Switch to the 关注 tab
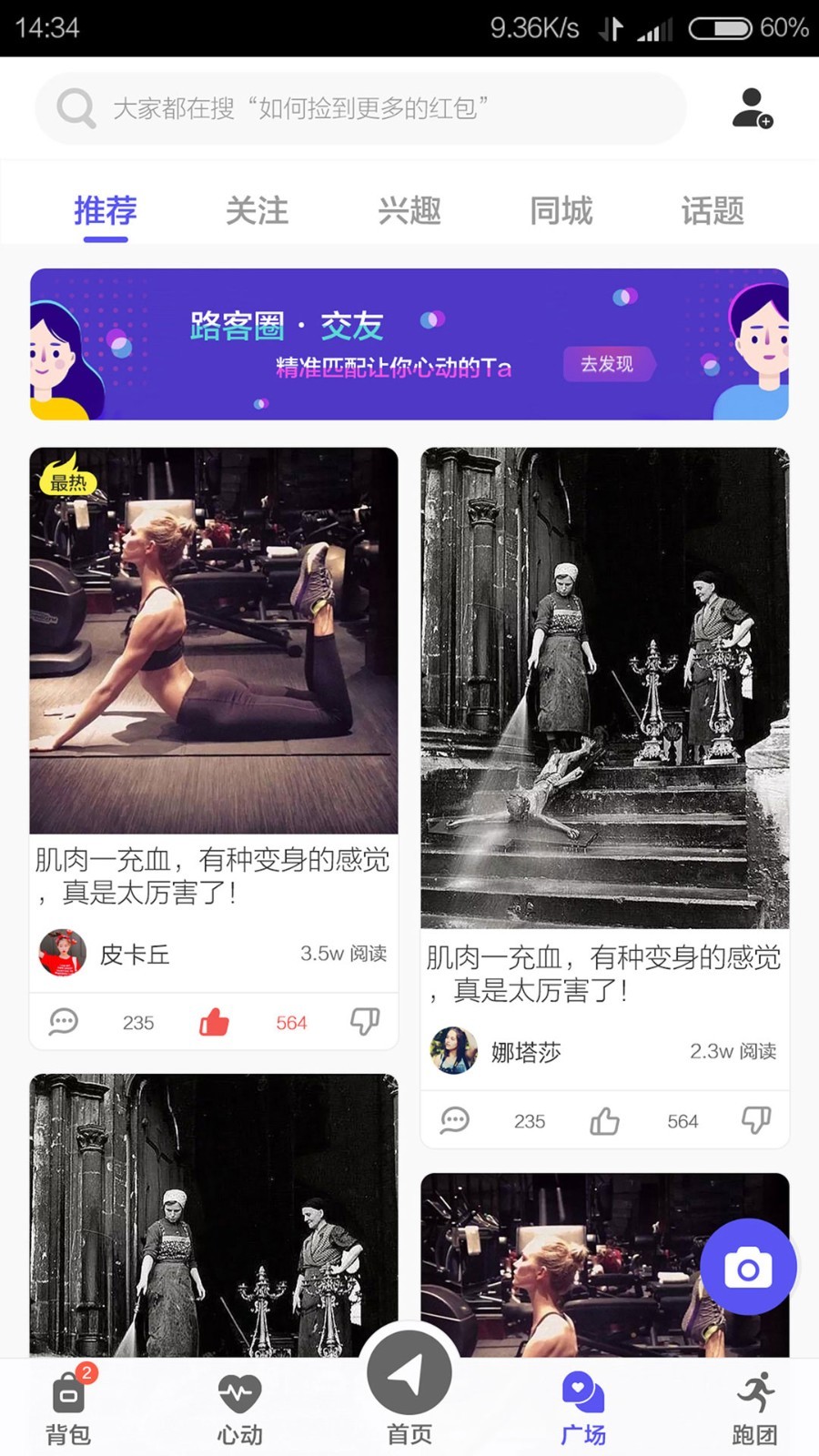Viewport: 819px width, 1456px height. click(257, 211)
